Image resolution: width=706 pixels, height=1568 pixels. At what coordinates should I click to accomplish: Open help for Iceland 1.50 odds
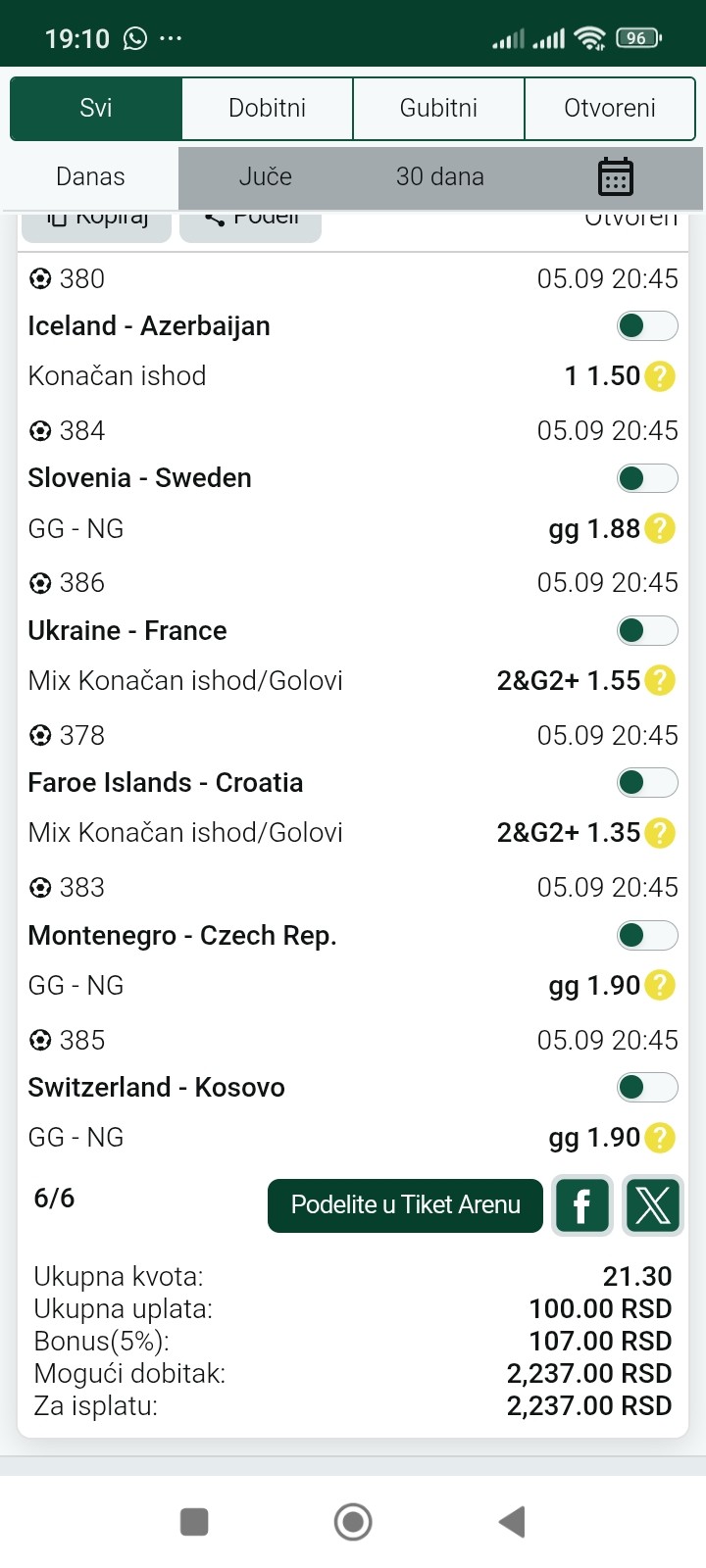pos(660,376)
